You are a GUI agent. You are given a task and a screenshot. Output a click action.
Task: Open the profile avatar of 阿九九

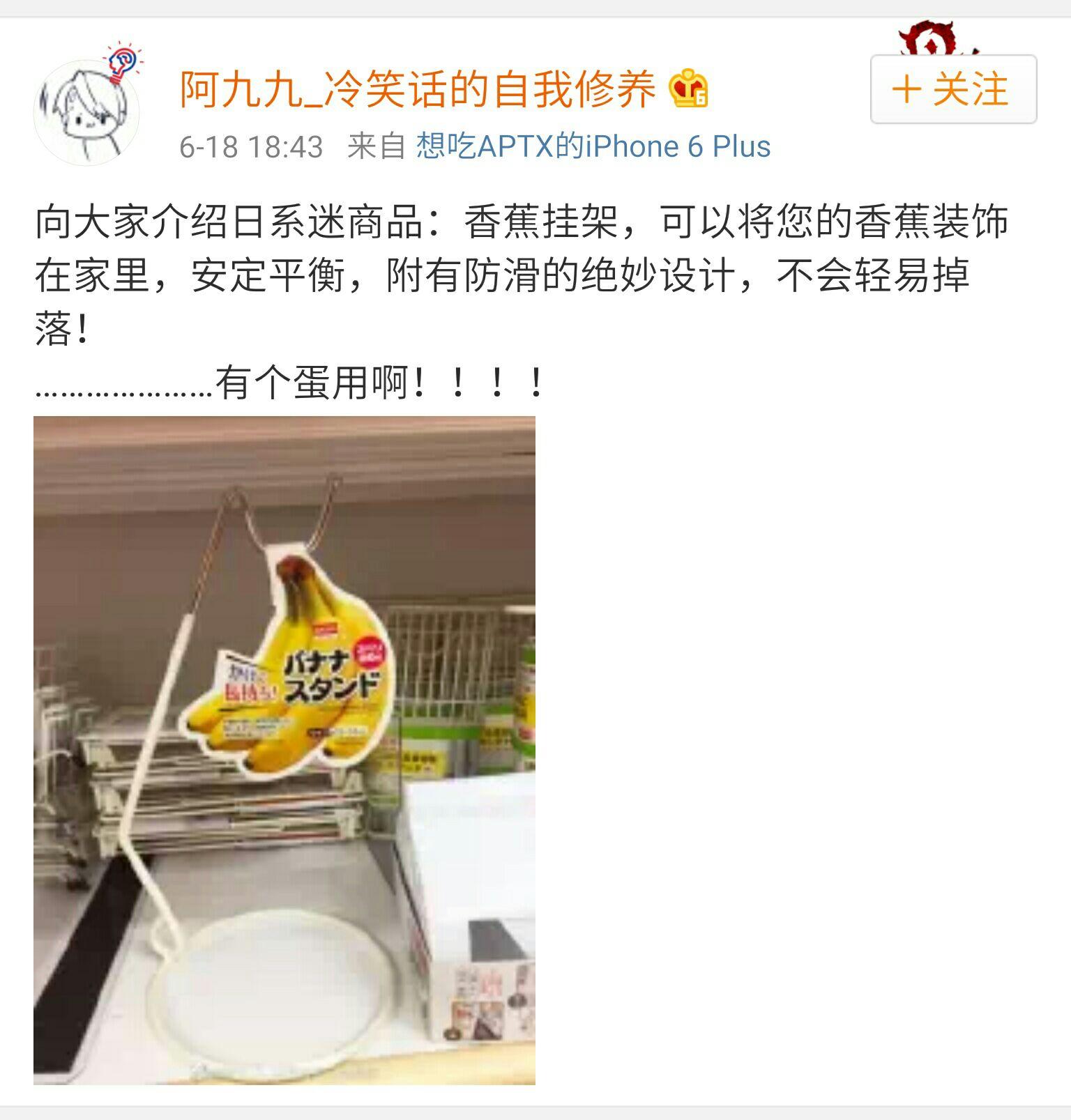click(x=86, y=112)
